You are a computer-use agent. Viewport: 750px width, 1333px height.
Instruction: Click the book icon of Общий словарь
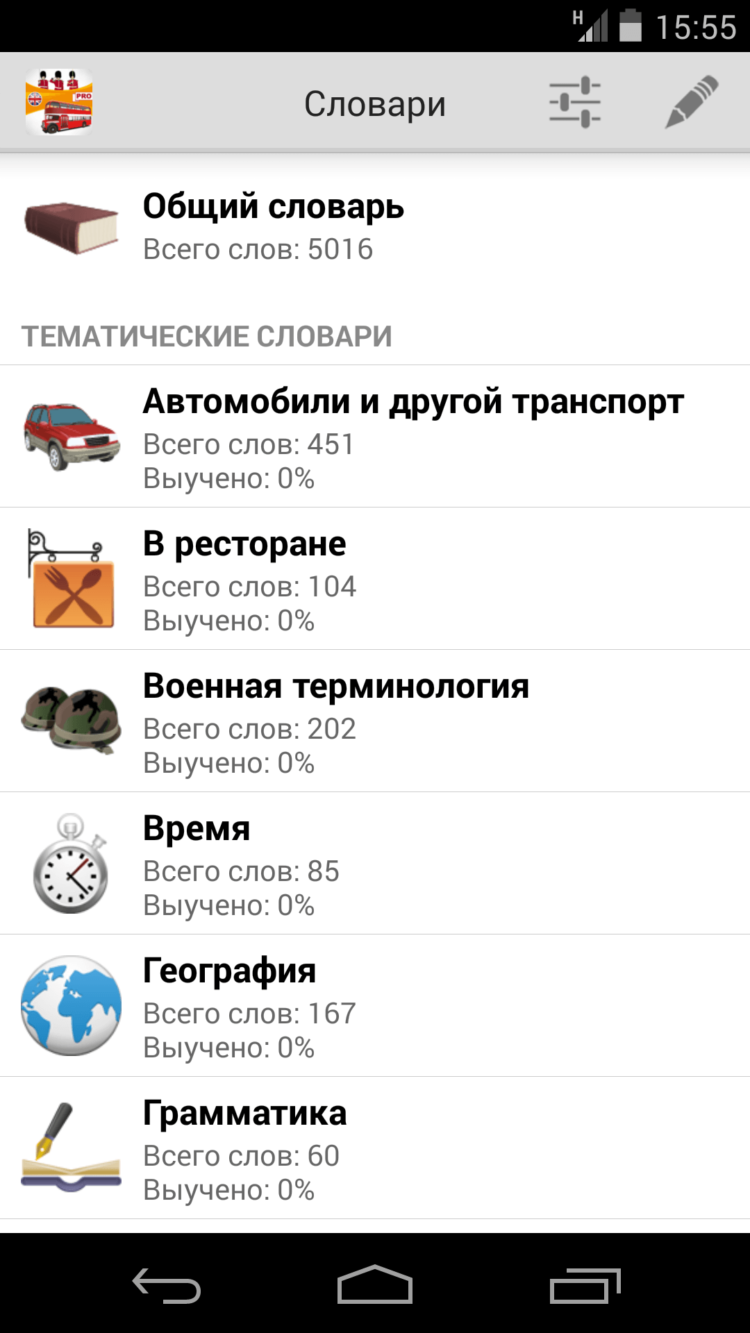[70, 225]
